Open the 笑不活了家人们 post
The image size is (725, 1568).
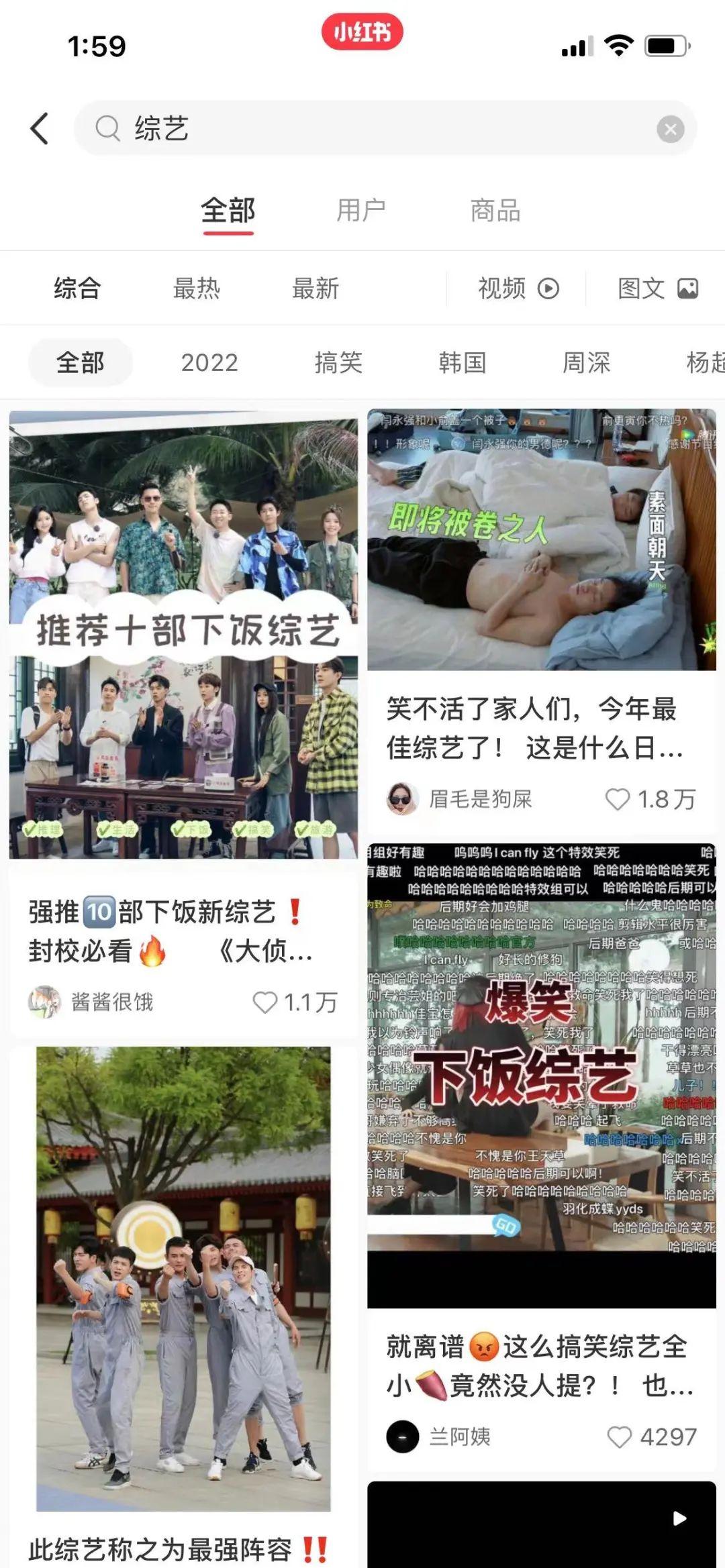pyautogui.click(x=541, y=540)
